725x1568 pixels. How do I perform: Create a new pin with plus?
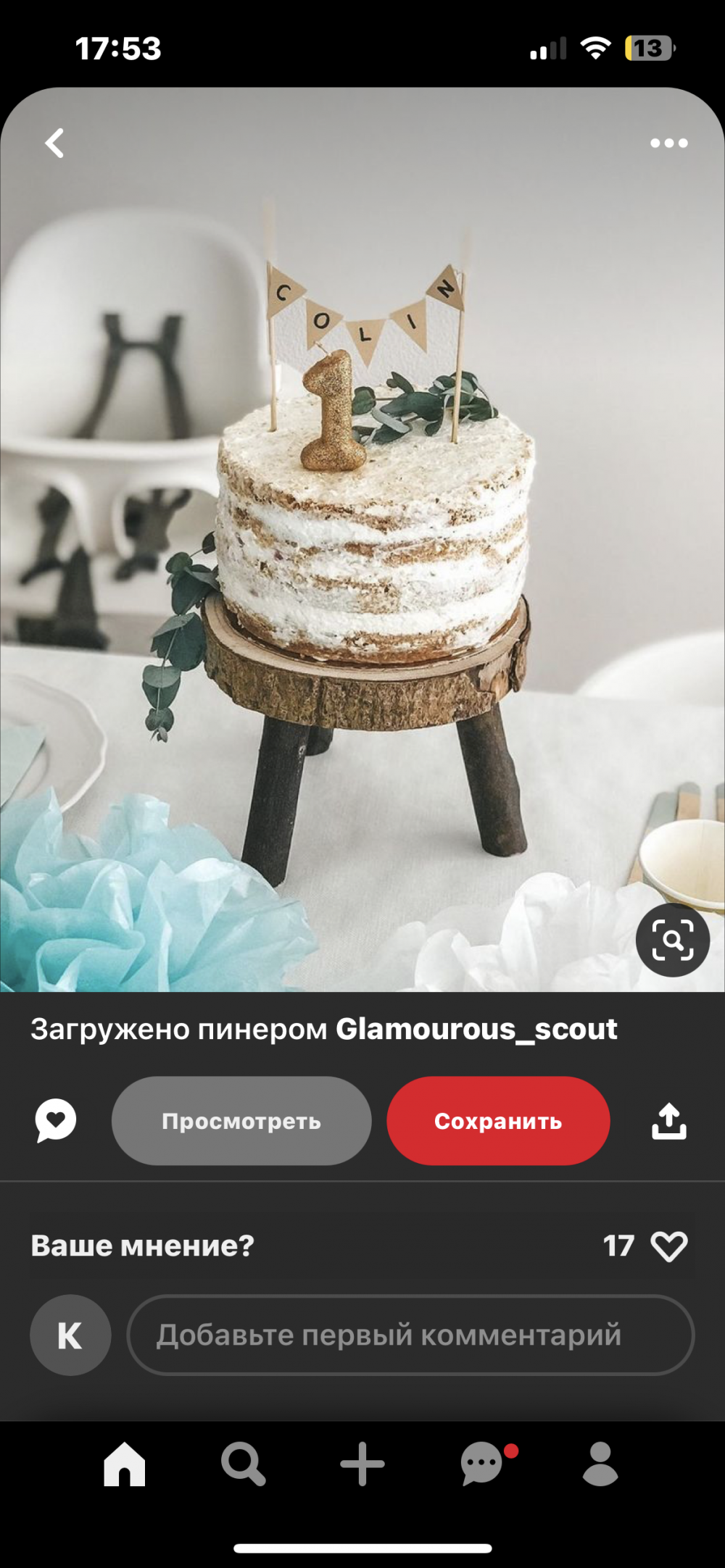(x=362, y=1464)
